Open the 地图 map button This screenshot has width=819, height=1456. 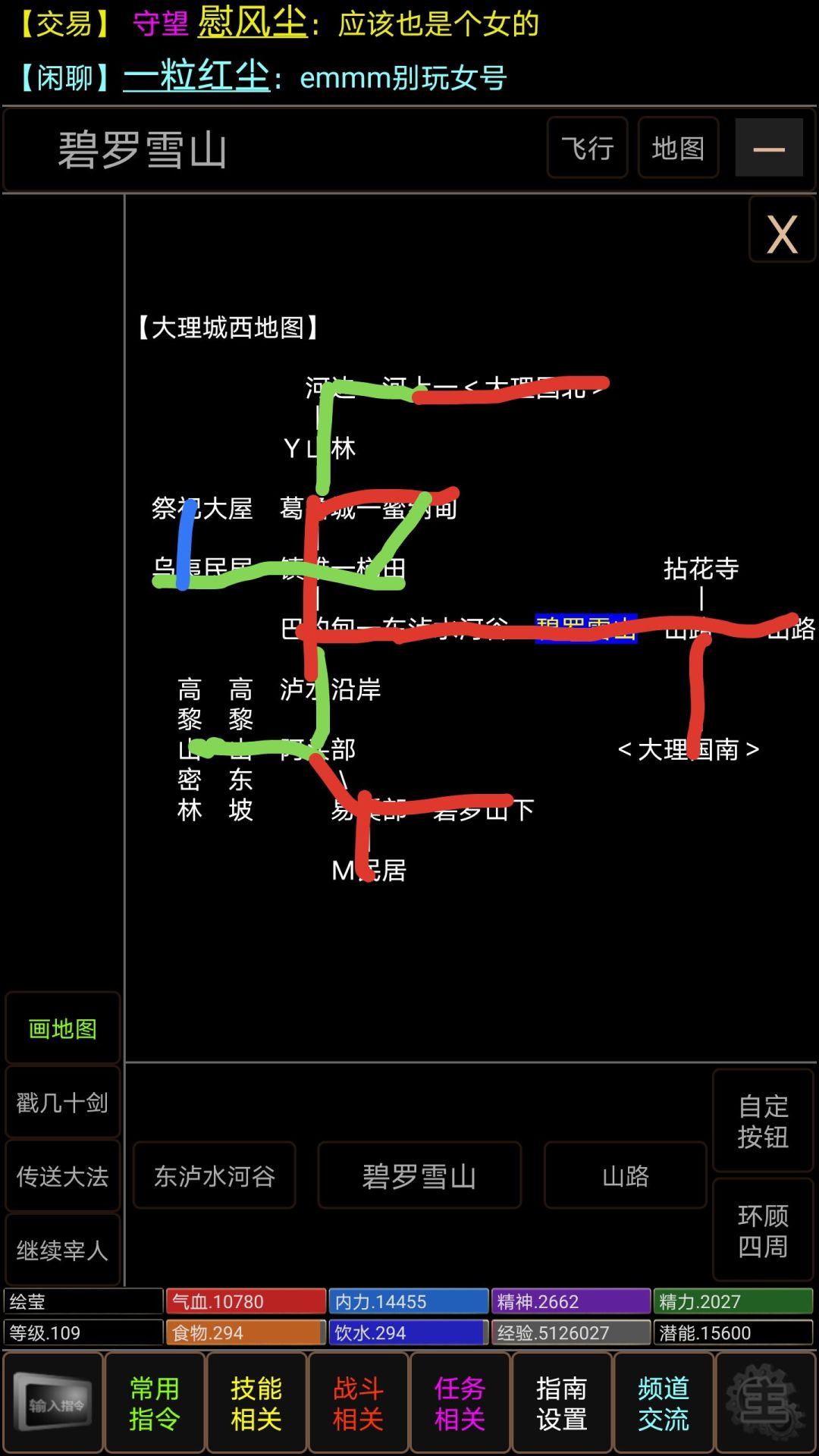(678, 149)
